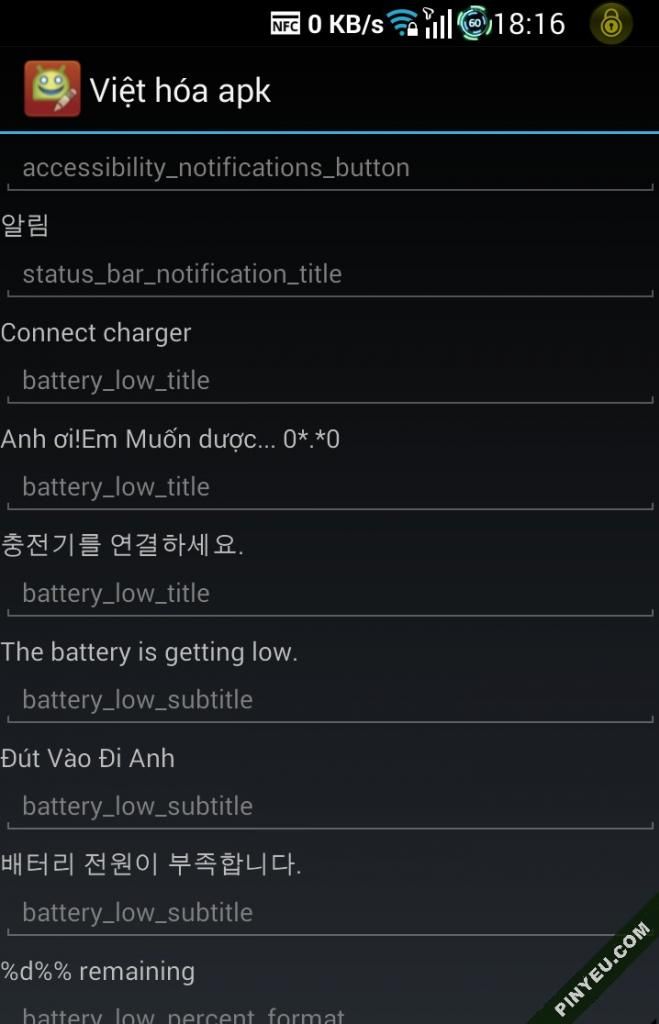The height and width of the screenshot is (1024, 659).
Task: Tap battery_low_percent_format field under %d%% remaining
Action: (x=300, y=1012)
